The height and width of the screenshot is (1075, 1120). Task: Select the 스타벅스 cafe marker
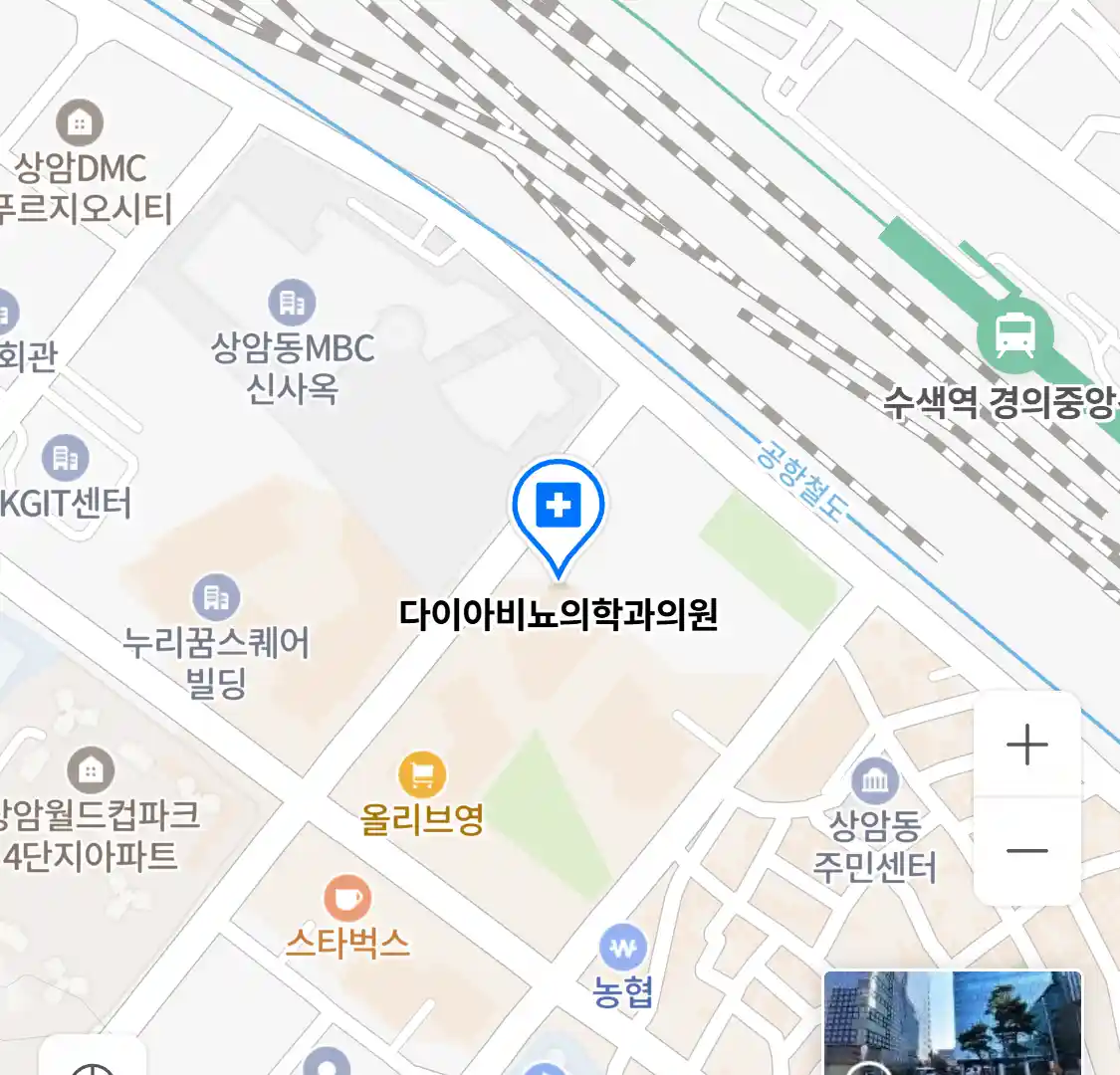pyautogui.click(x=347, y=900)
